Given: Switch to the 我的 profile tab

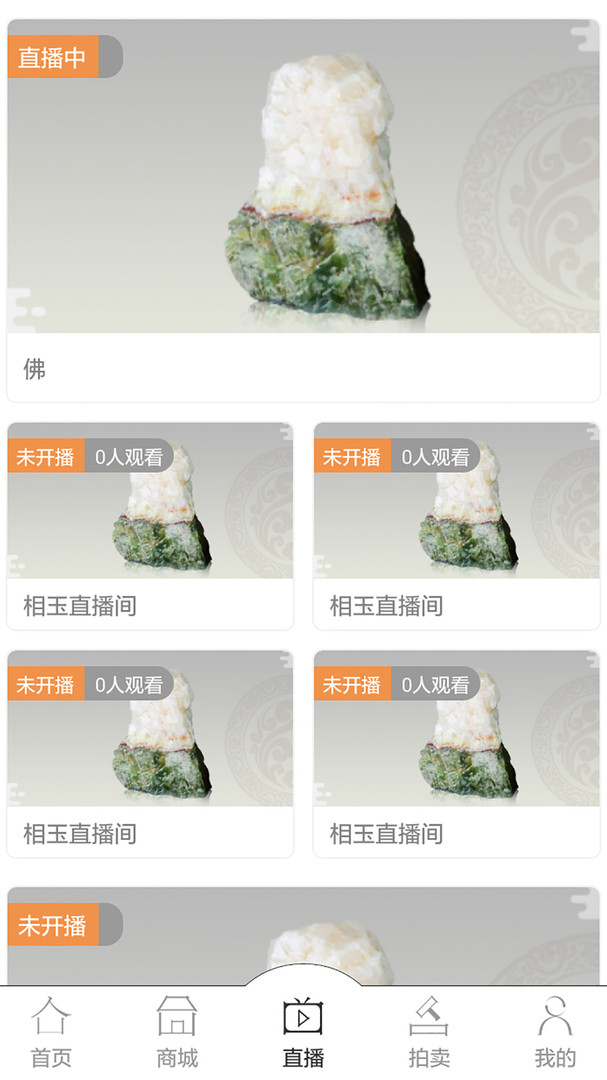Looking at the screenshot, I should pyautogui.click(x=555, y=1032).
